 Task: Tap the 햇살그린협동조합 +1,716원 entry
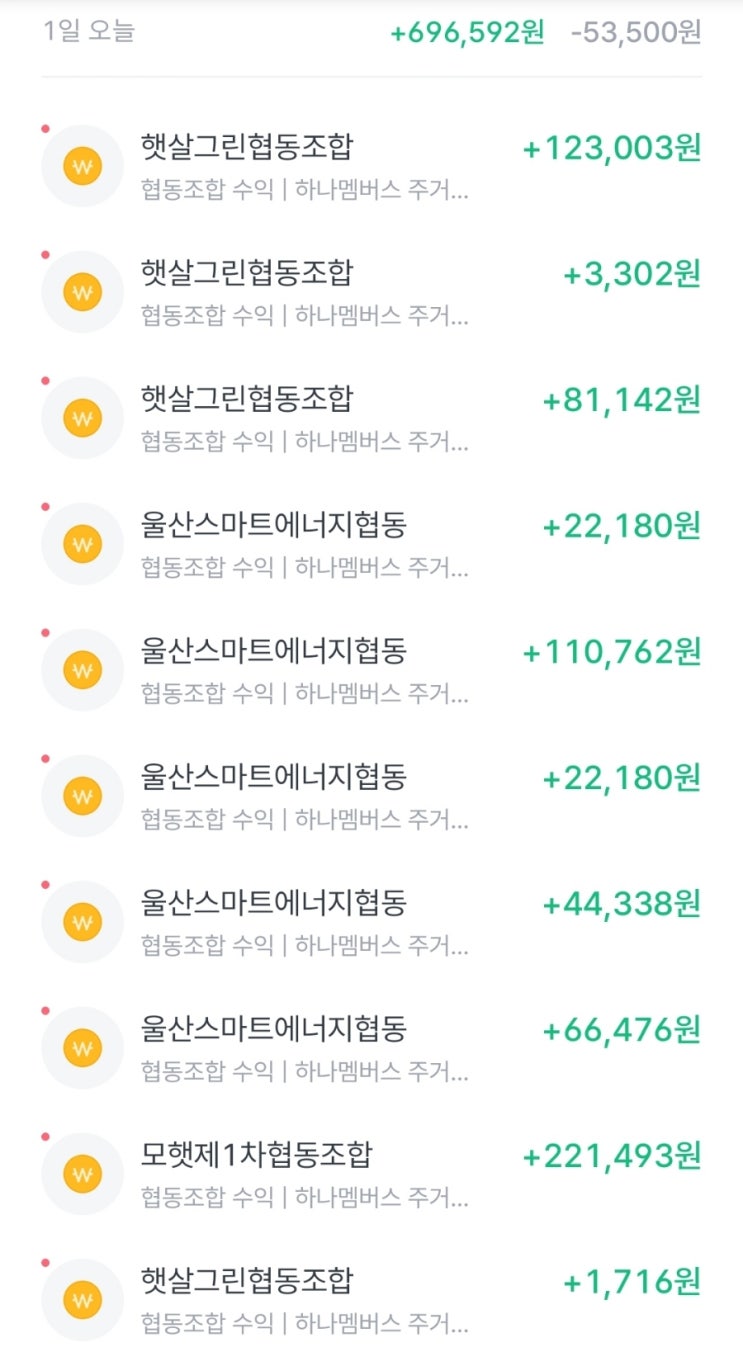point(371,1300)
